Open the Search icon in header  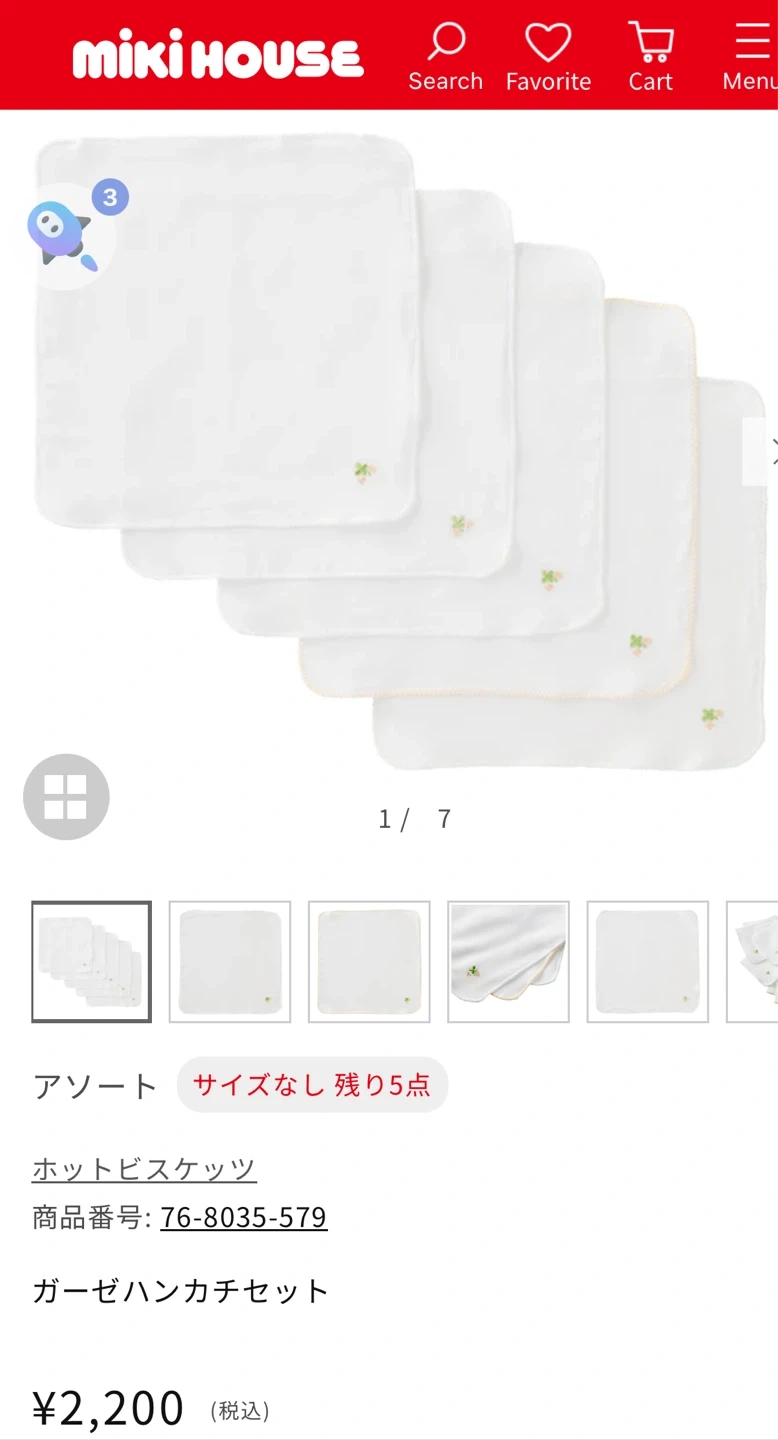click(x=446, y=57)
